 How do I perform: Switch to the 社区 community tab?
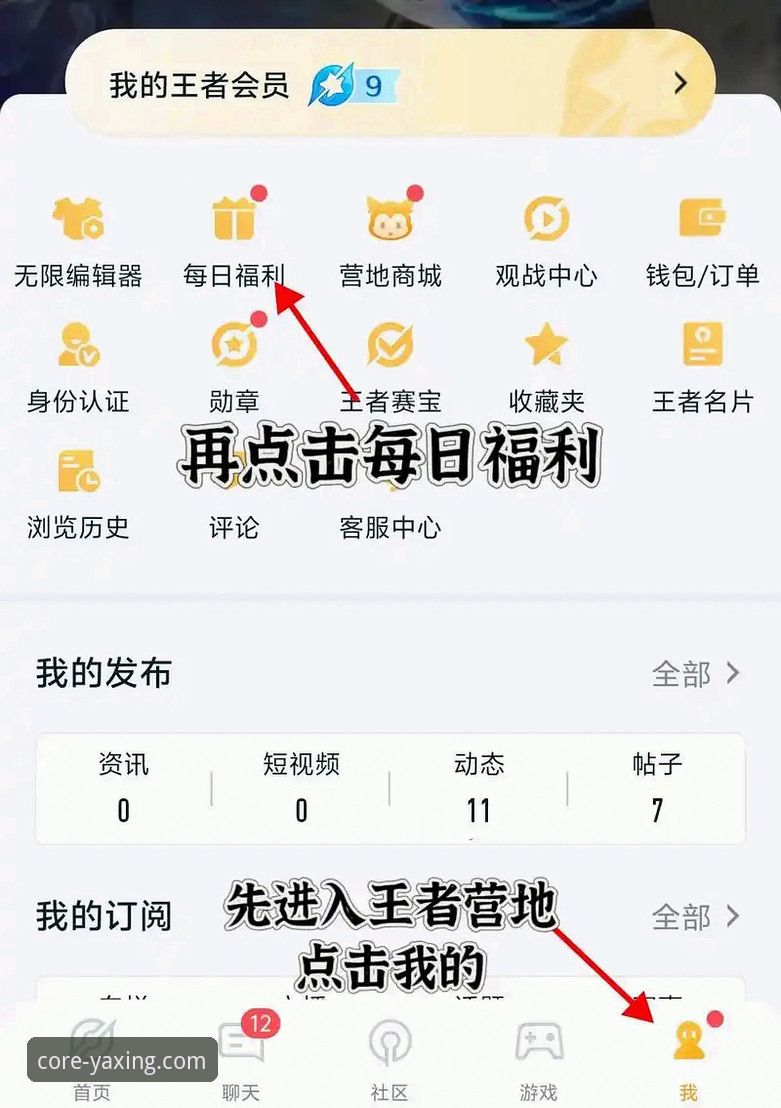pyautogui.click(x=389, y=1060)
